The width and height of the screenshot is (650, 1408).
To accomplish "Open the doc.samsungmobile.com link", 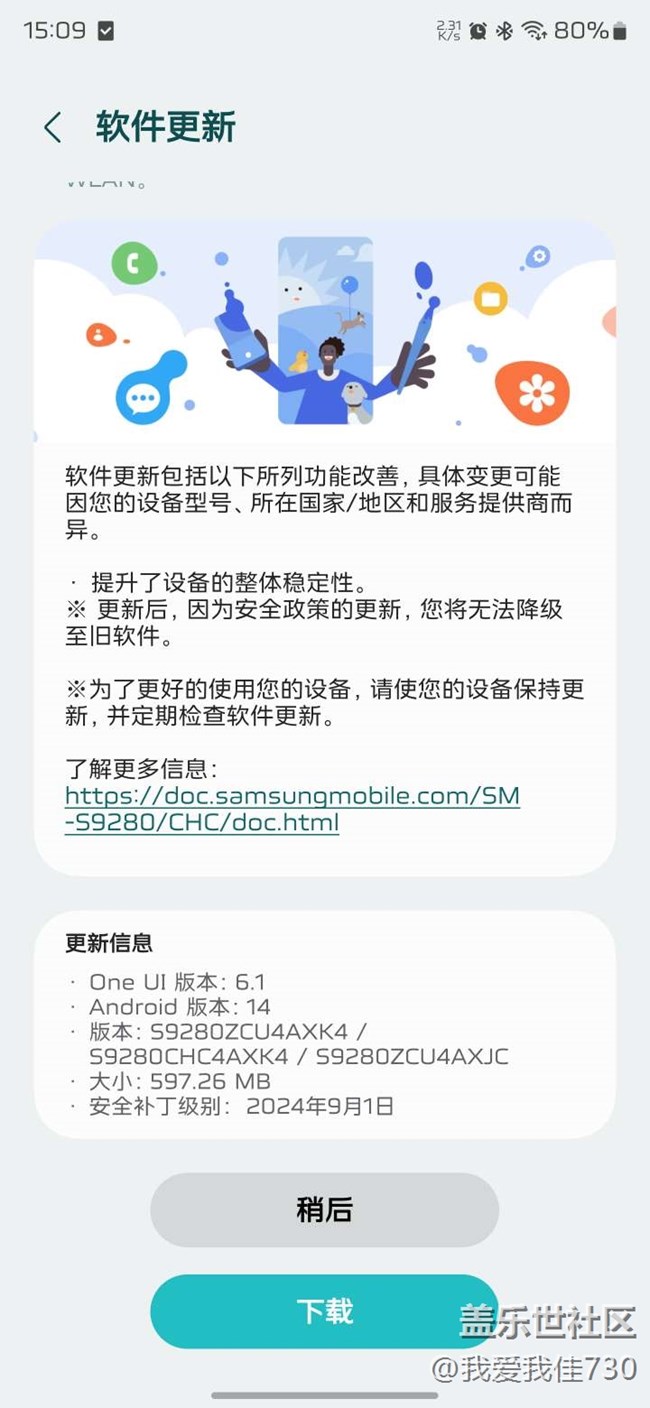I will point(292,810).
